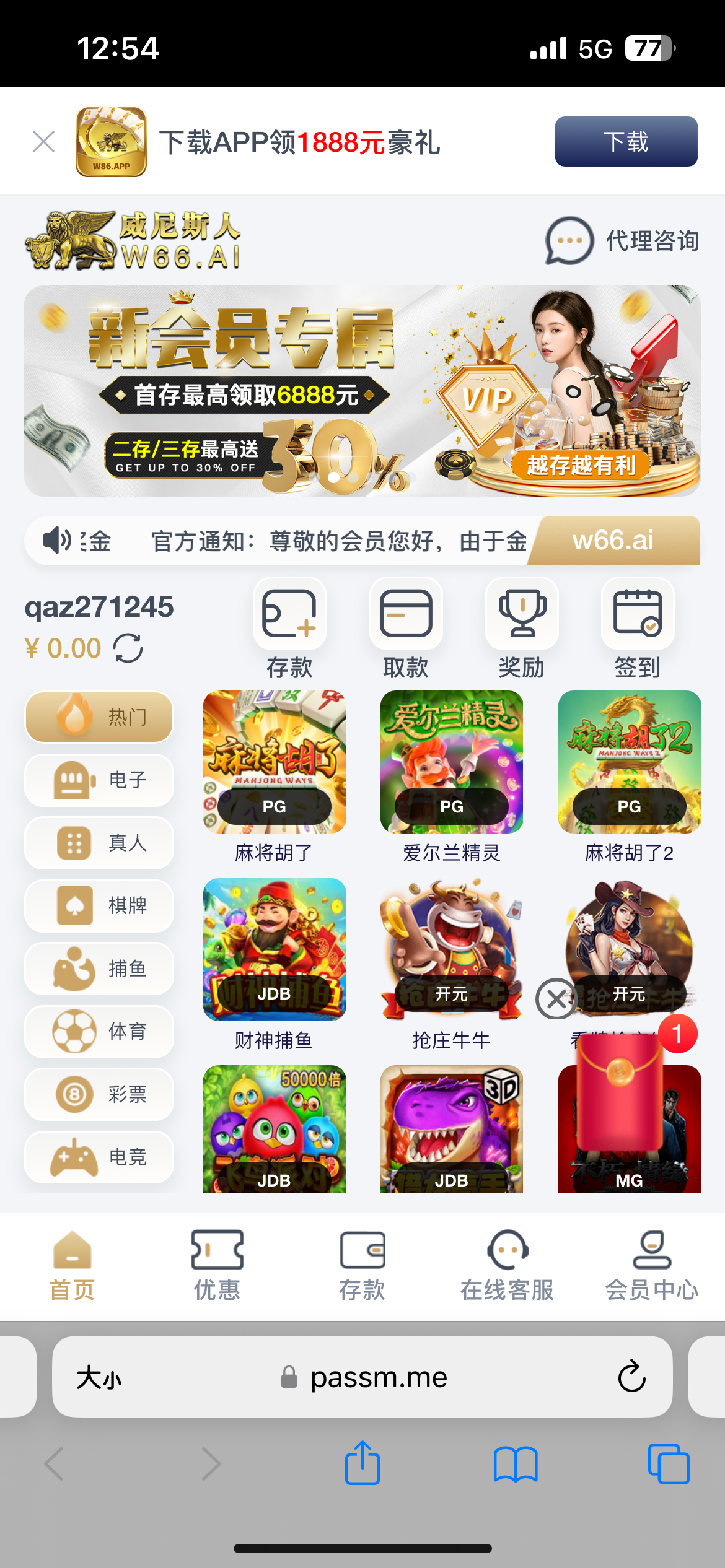Select the 真人 live category

tap(99, 843)
